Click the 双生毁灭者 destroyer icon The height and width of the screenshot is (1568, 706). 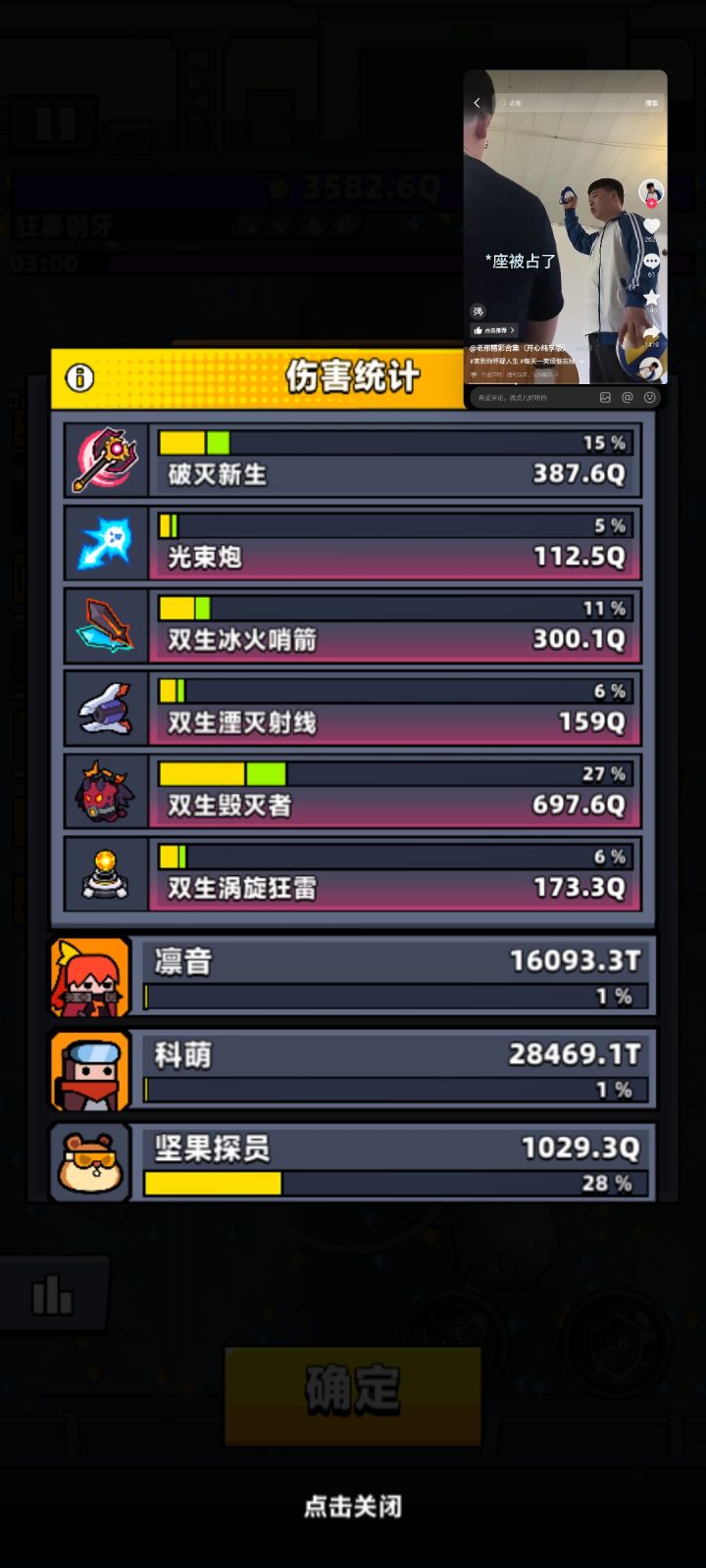click(x=106, y=789)
